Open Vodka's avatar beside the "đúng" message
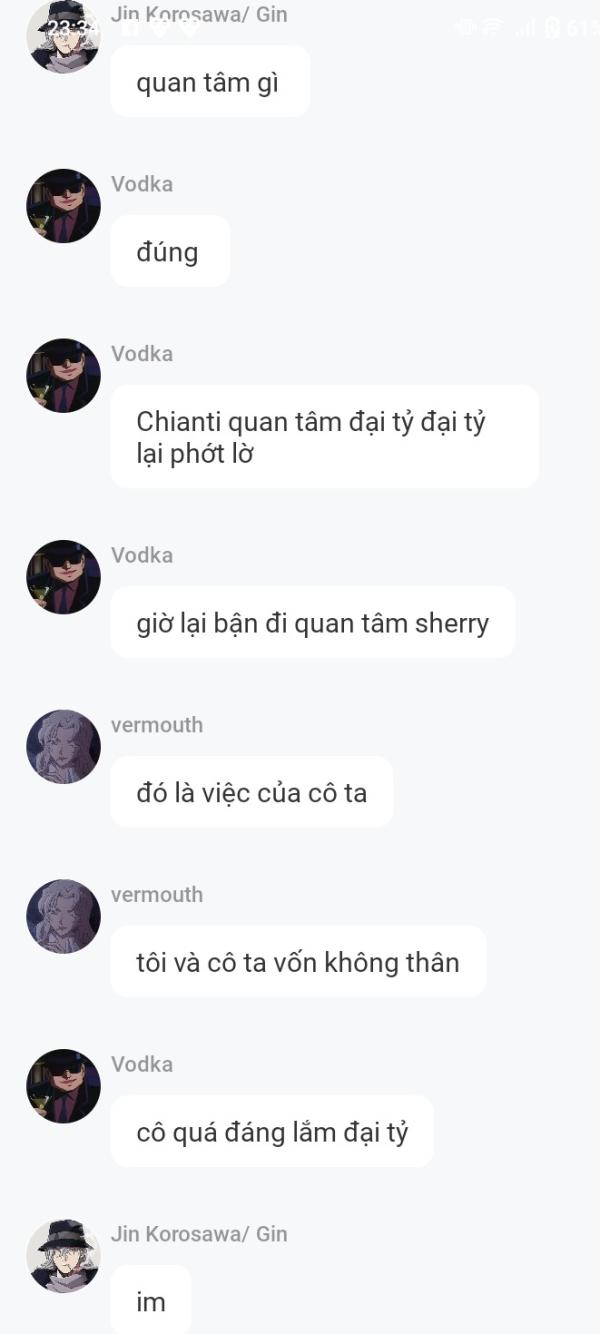Viewport: 600px width, 1334px height. [63, 206]
